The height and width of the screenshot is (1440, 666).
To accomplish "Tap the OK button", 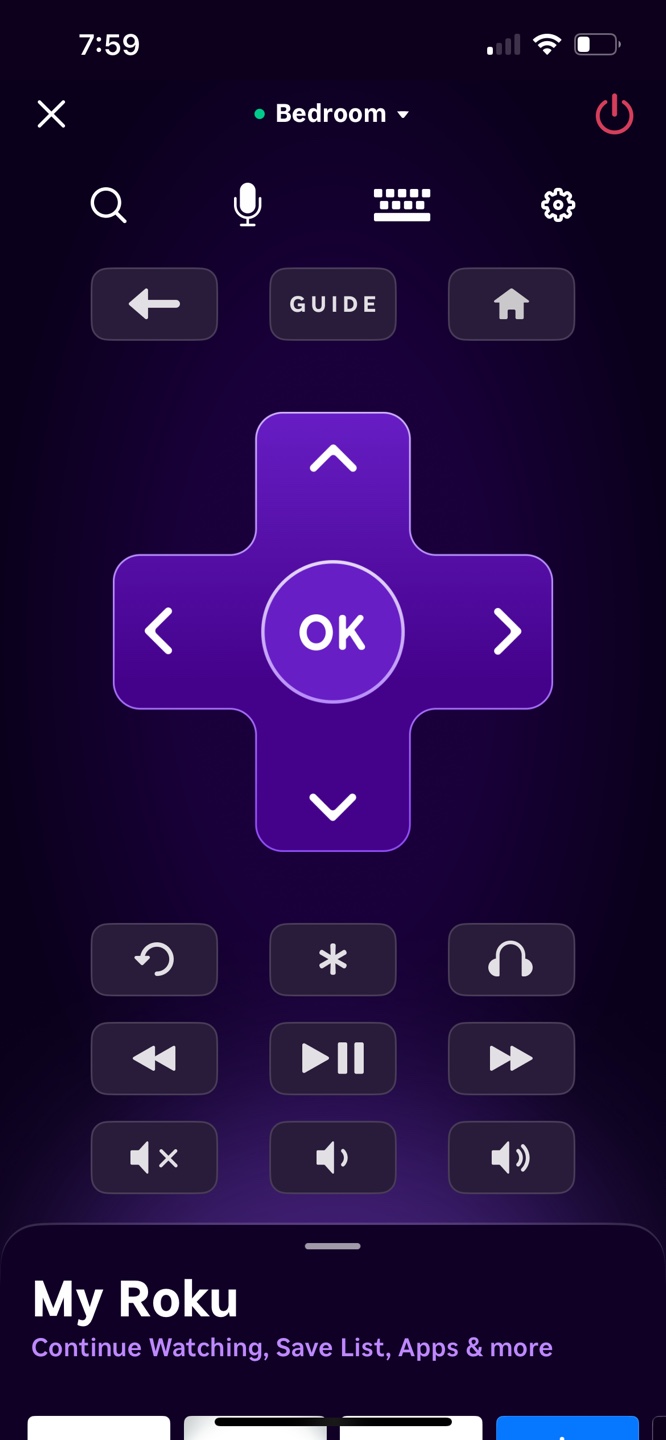I will [x=333, y=632].
